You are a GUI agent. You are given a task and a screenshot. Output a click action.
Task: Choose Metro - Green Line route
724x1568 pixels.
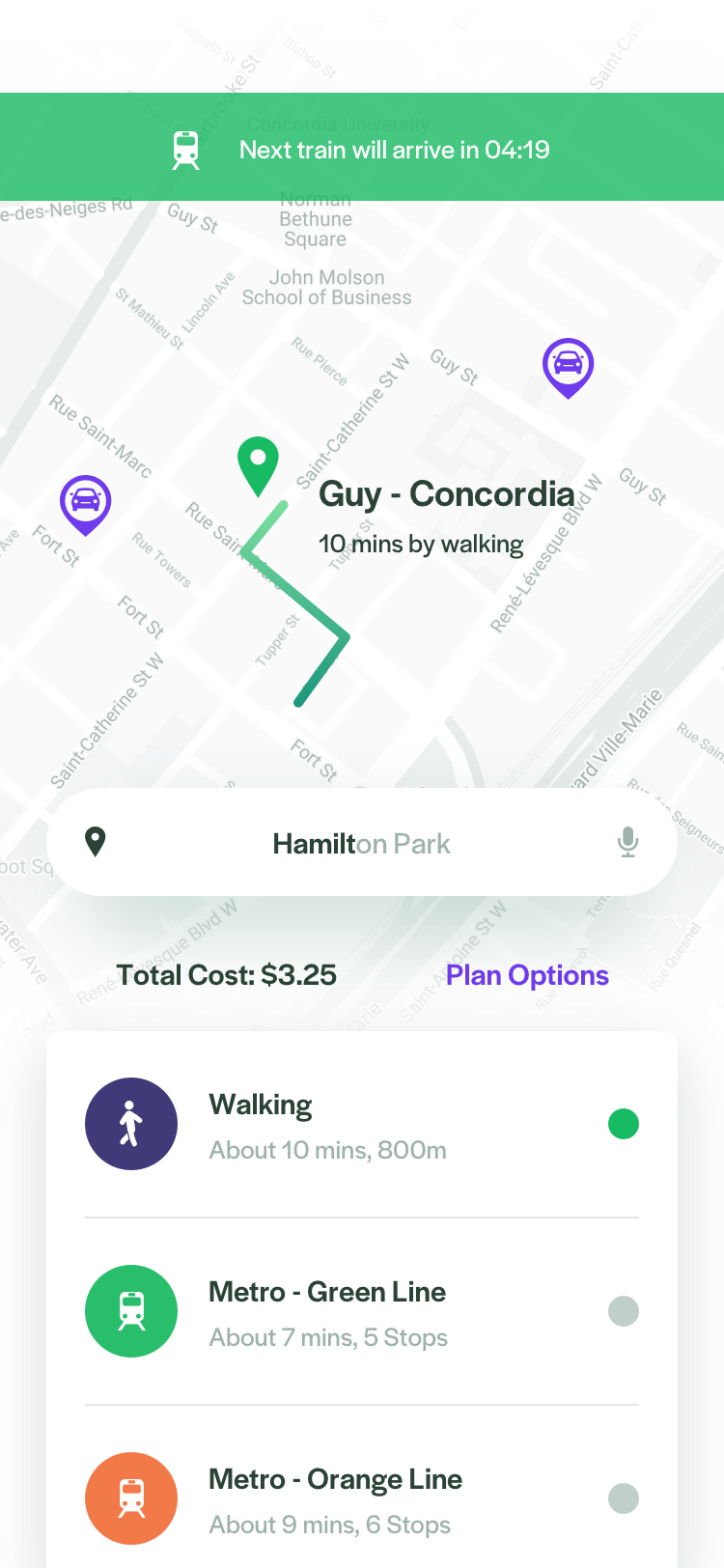[x=362, y=1311]
